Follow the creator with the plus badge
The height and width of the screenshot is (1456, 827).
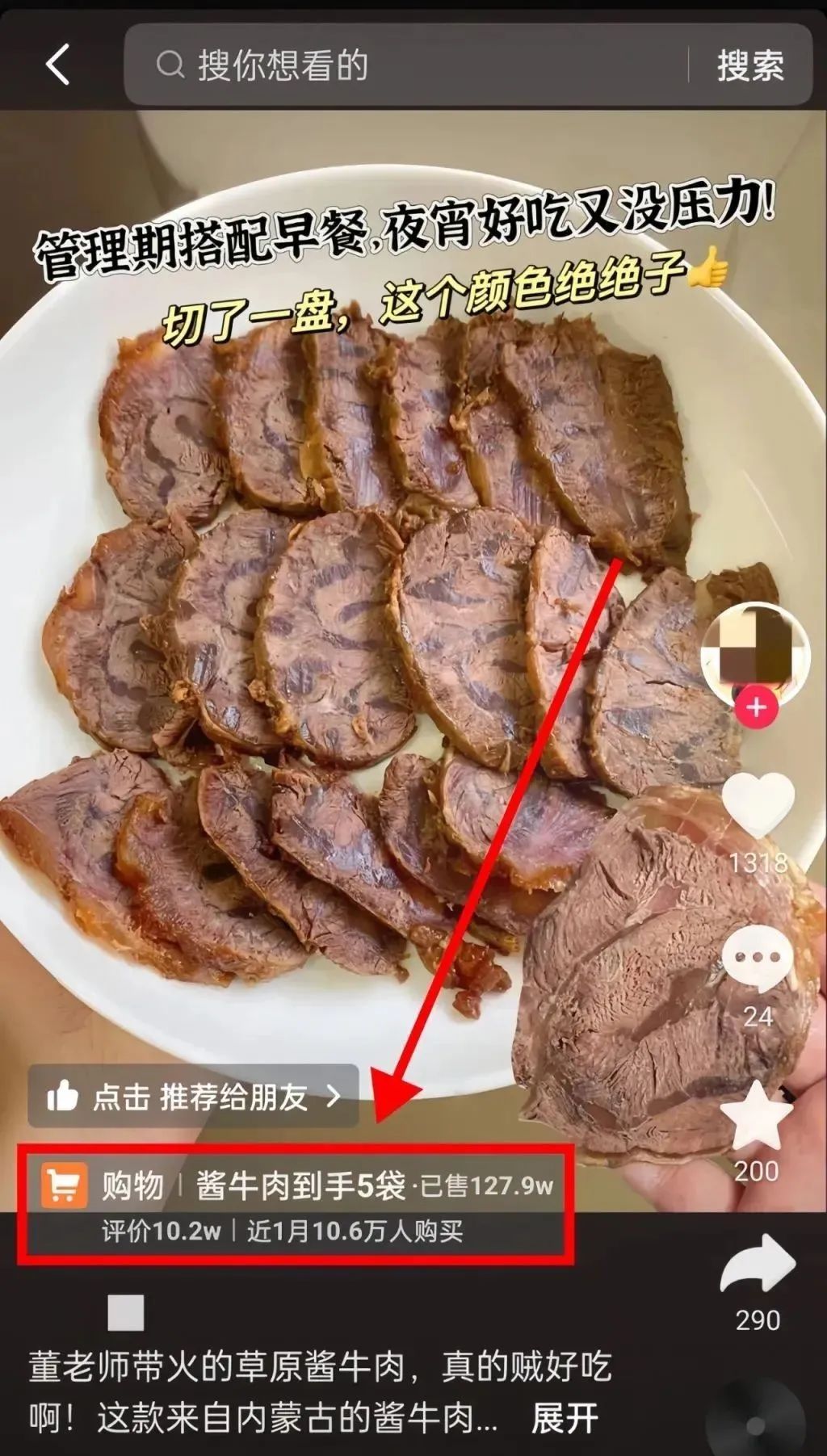tap(756, 708)
